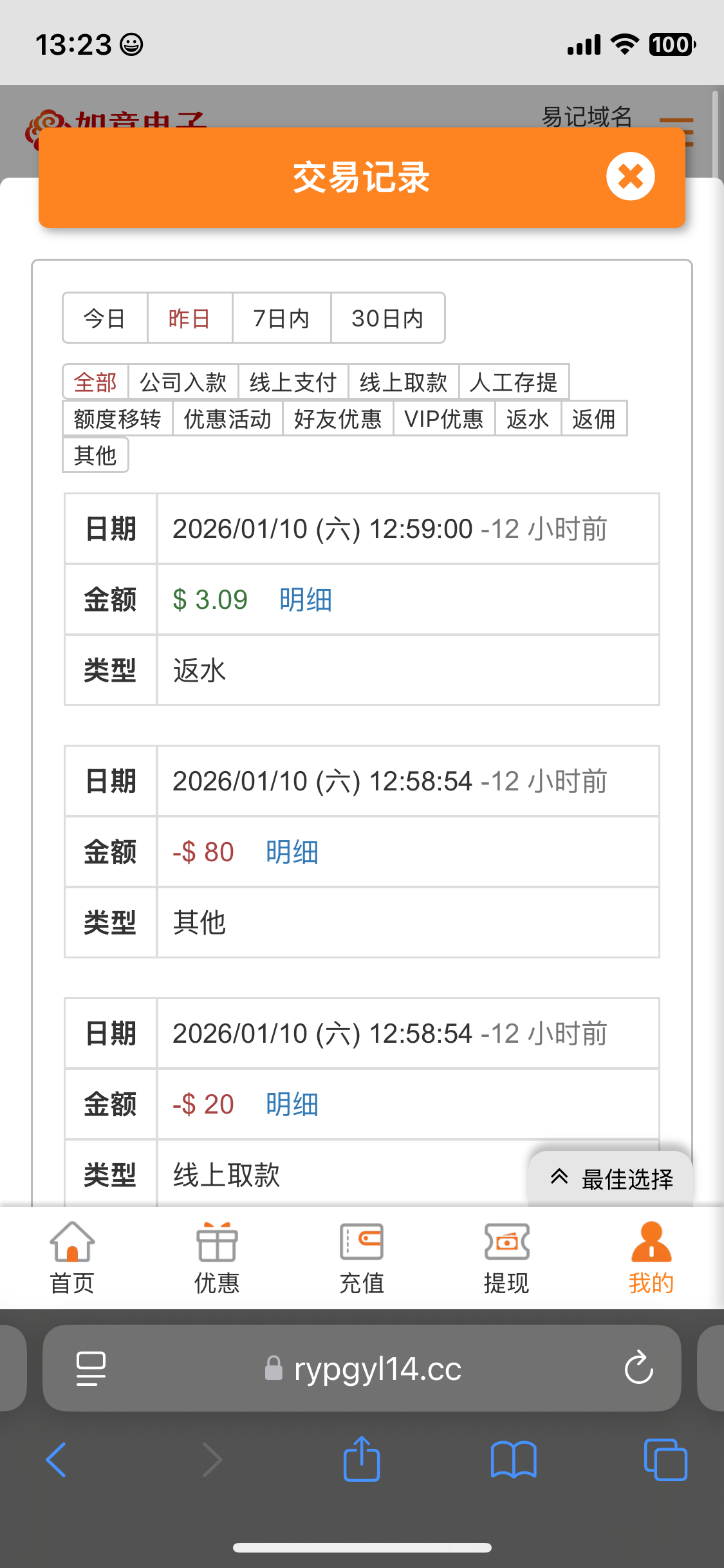Screen dimensions: 724x1568
Task: Open 明细 for the -$80 record
Action: click(292, 852)
